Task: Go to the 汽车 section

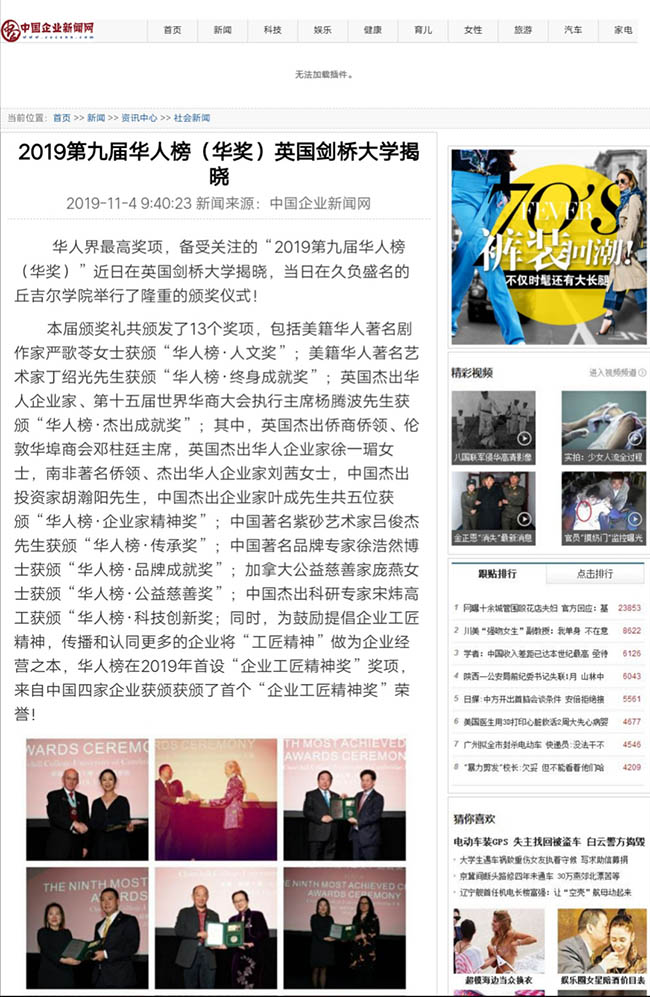Action: pos(573,30)
